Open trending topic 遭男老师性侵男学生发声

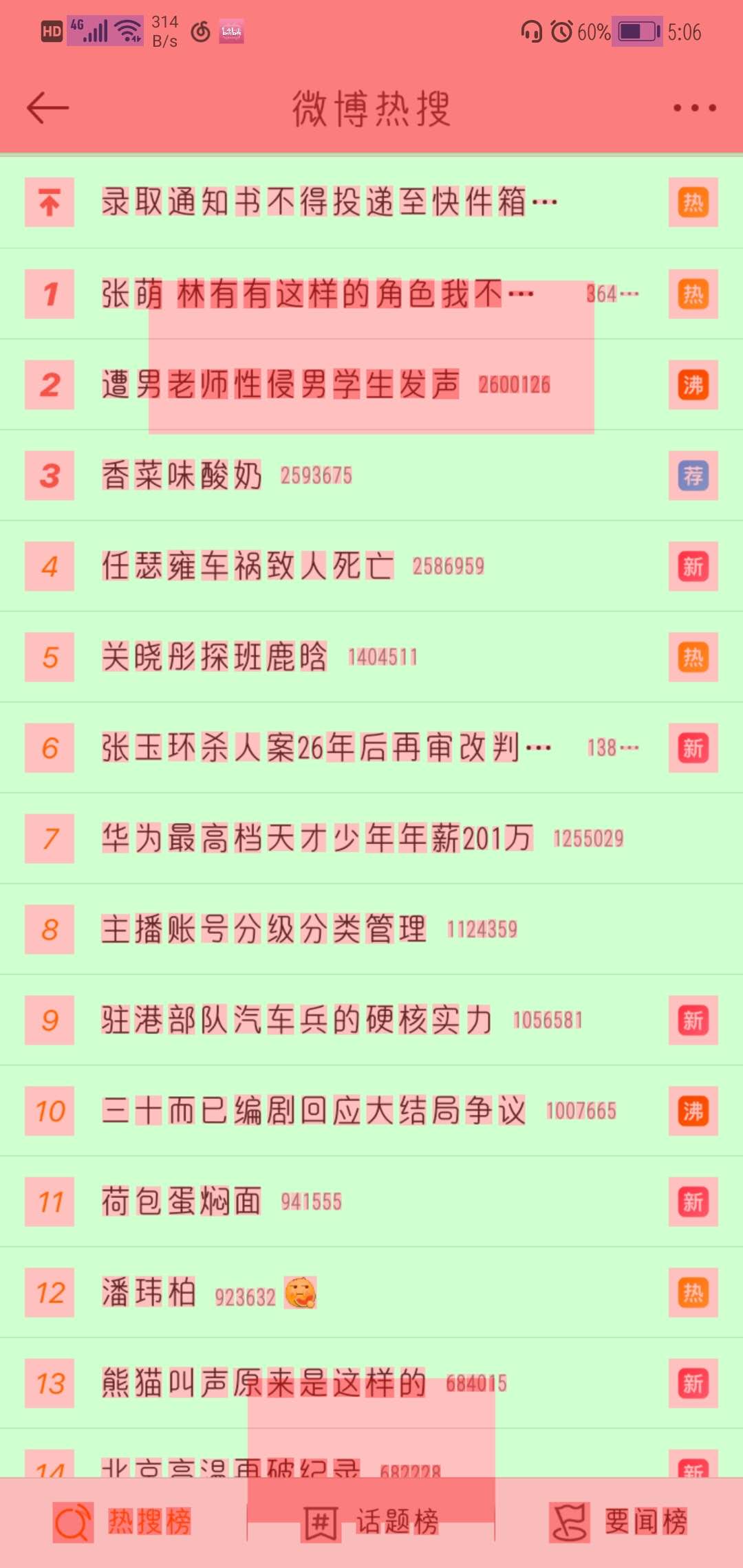click(x=280, y=384)
